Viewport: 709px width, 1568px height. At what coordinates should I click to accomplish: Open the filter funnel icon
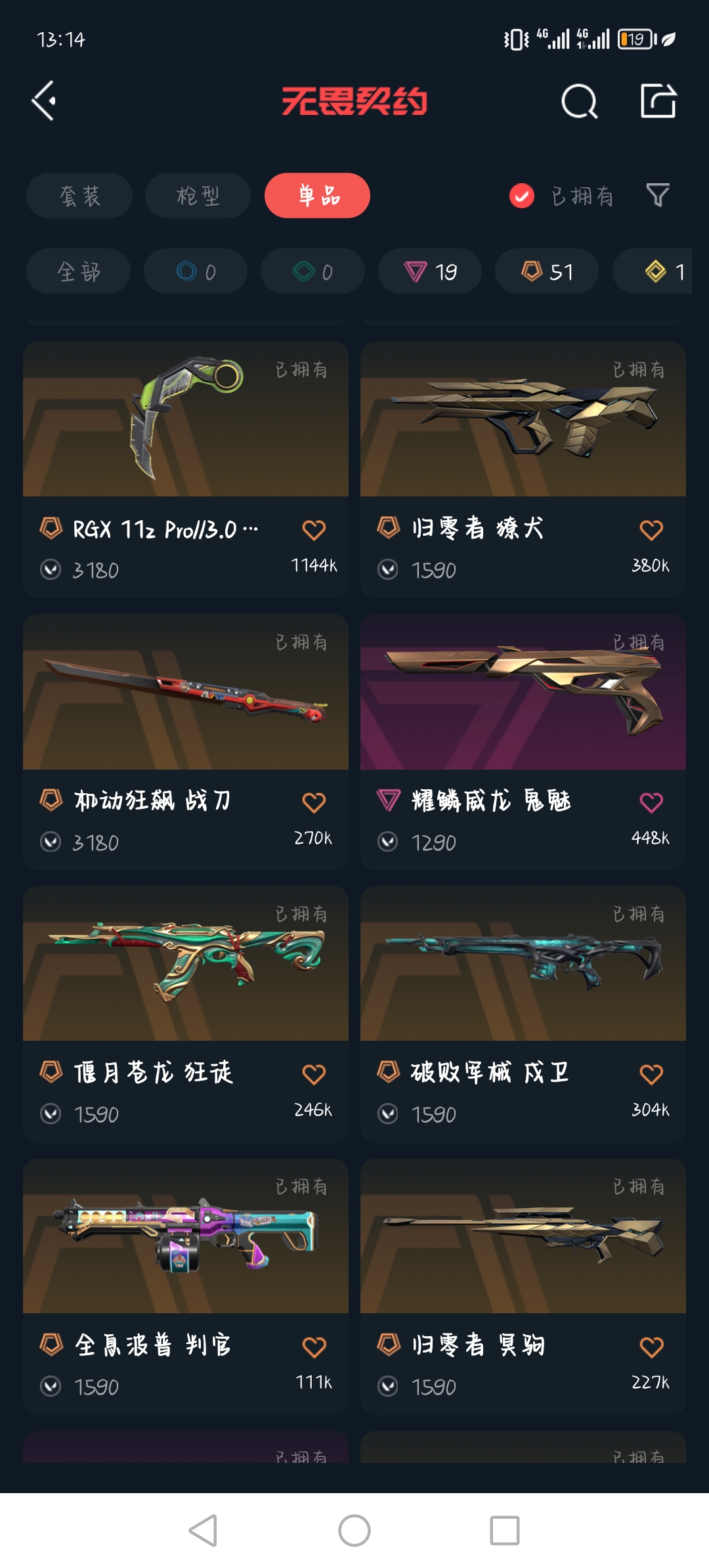point(658,195)
